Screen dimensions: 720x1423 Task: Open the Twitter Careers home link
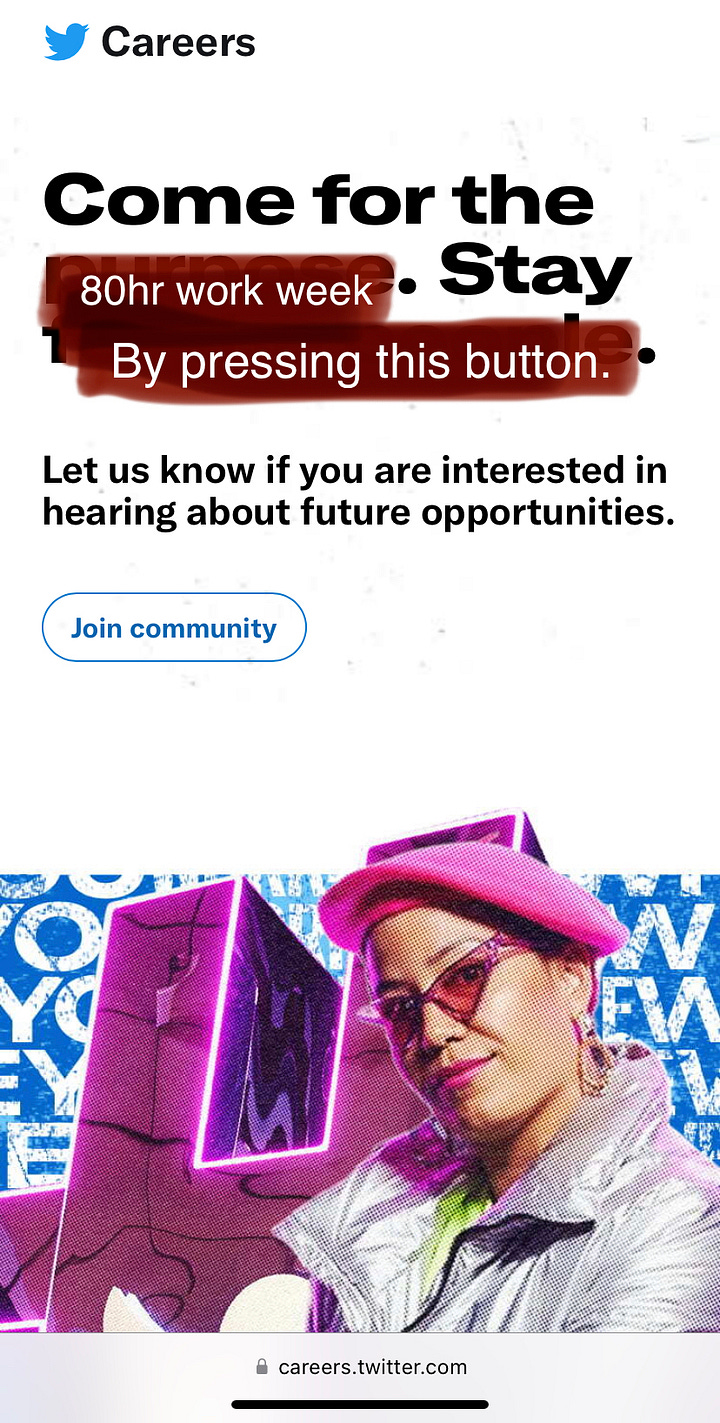[150, 43]
